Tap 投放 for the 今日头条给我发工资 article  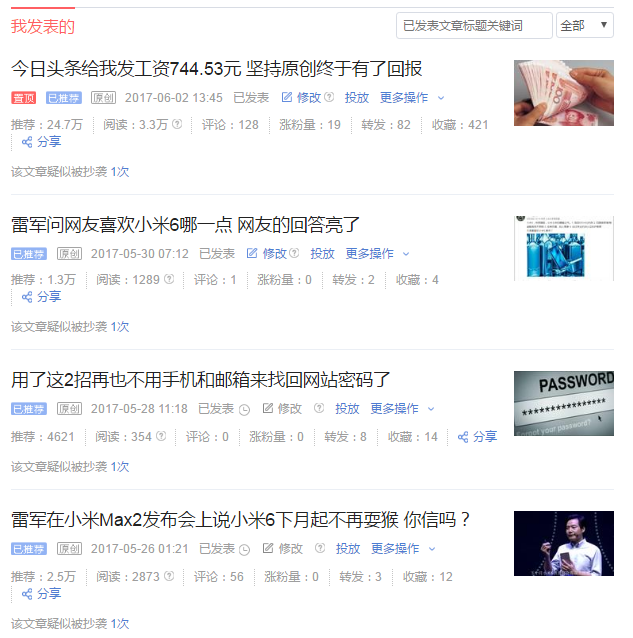357,98
